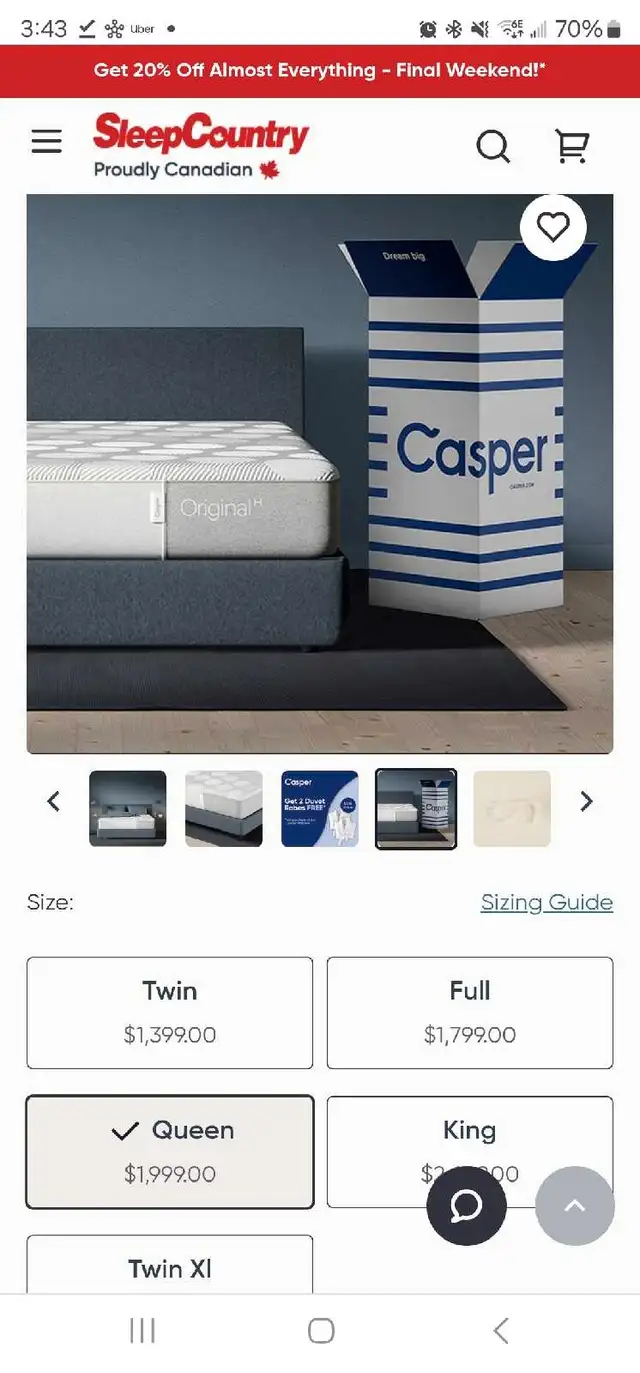This screenshot has height=1373, width=640.
Task: Go back using the system back button
Action: point(501,1330)
